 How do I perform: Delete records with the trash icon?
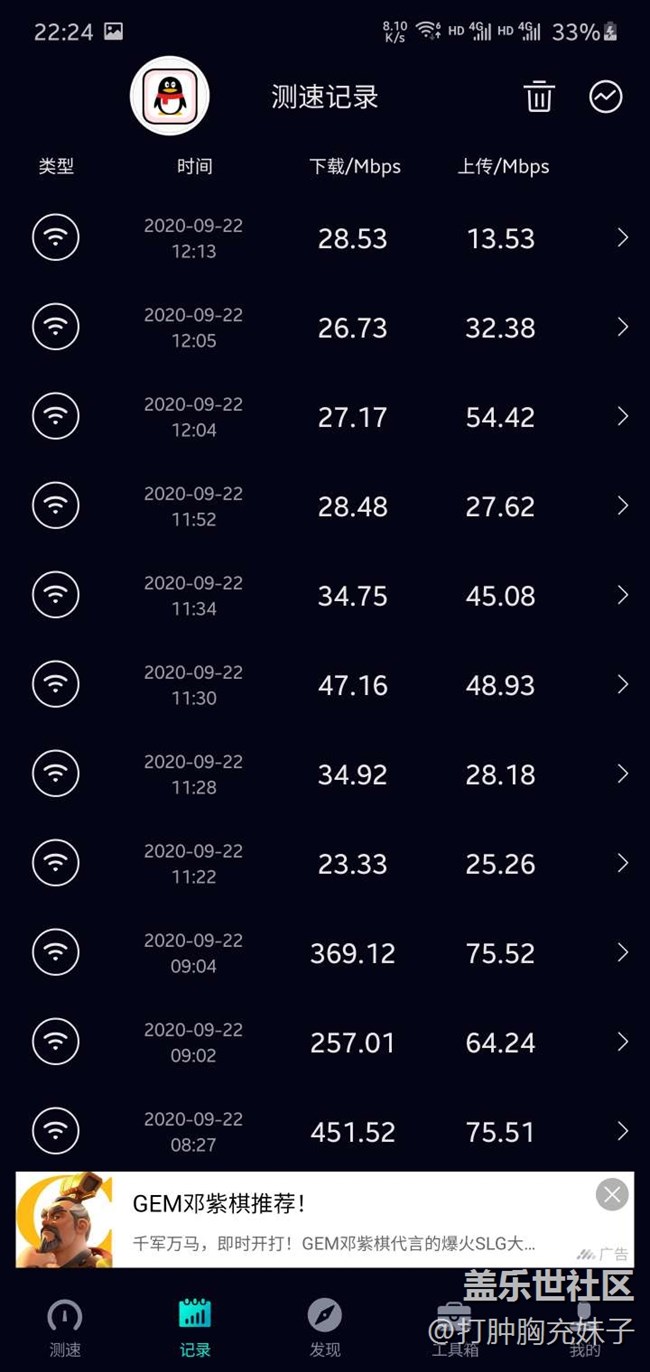pyautogui.click(x=539, y=97)
